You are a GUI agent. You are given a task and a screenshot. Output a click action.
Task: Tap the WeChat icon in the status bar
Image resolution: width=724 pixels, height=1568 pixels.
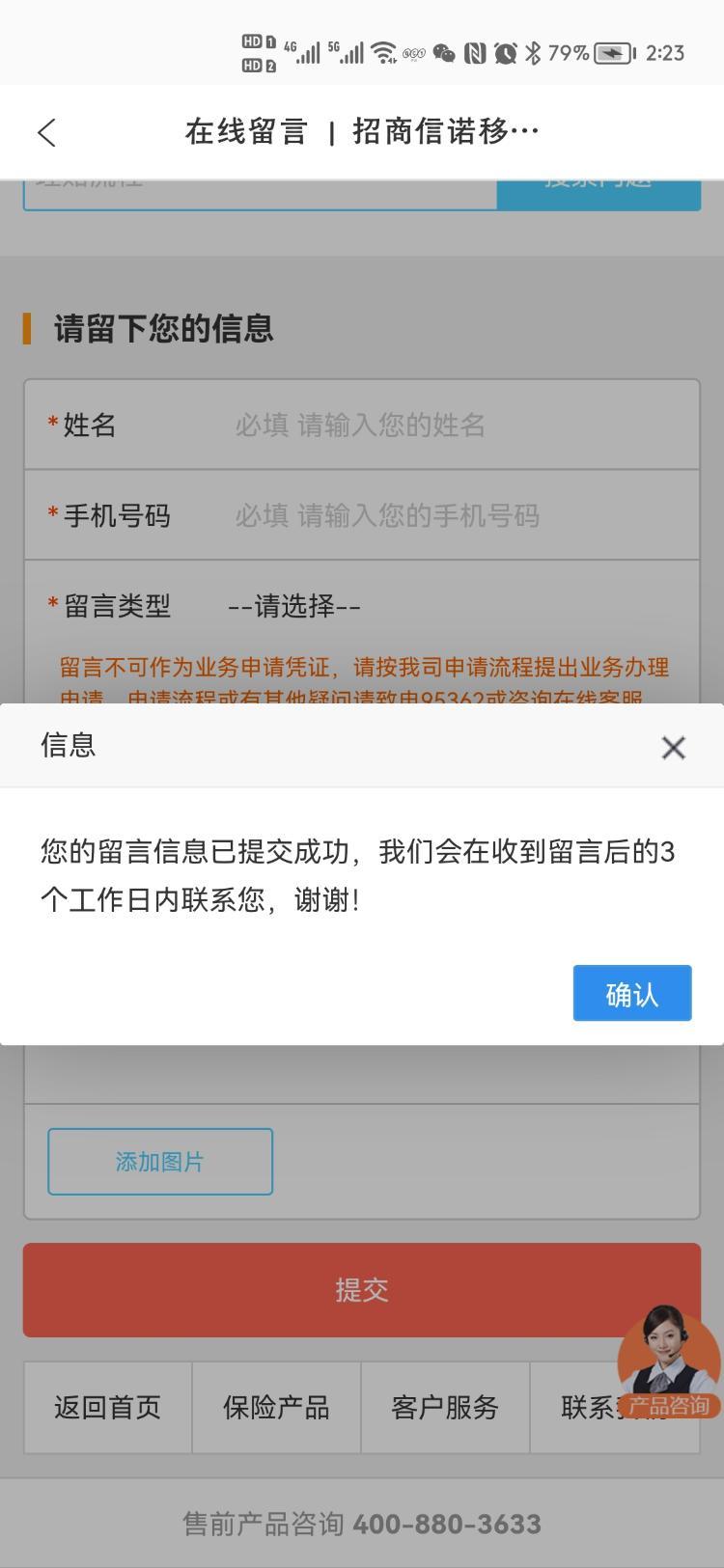click(444, 53)
